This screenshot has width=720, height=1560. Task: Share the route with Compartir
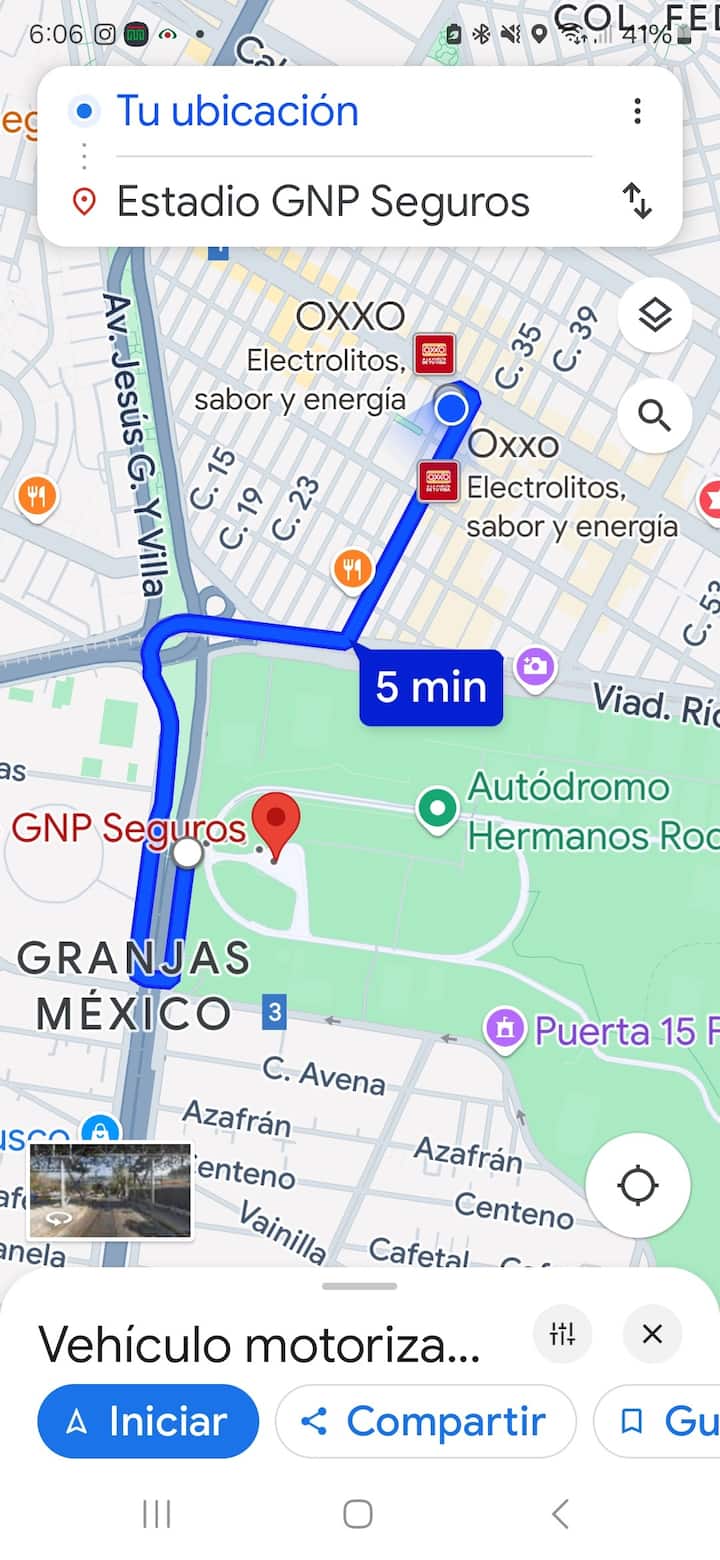pos(426,1421)
